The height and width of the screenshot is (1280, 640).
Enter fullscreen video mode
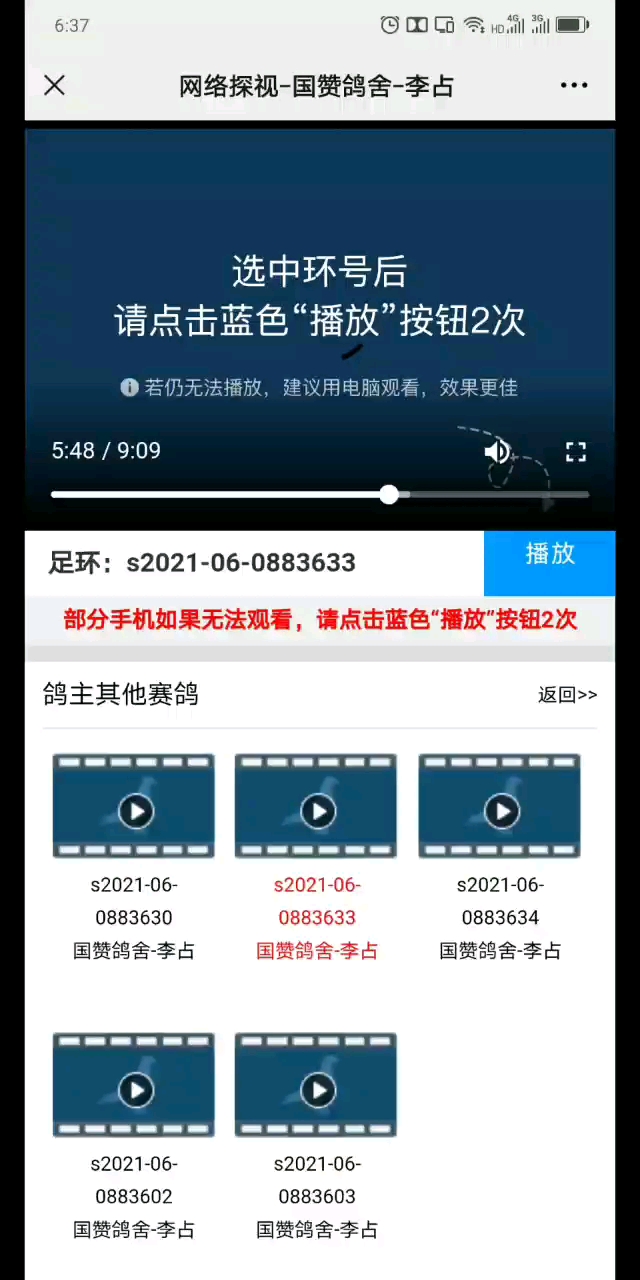[x=576, y=452]
